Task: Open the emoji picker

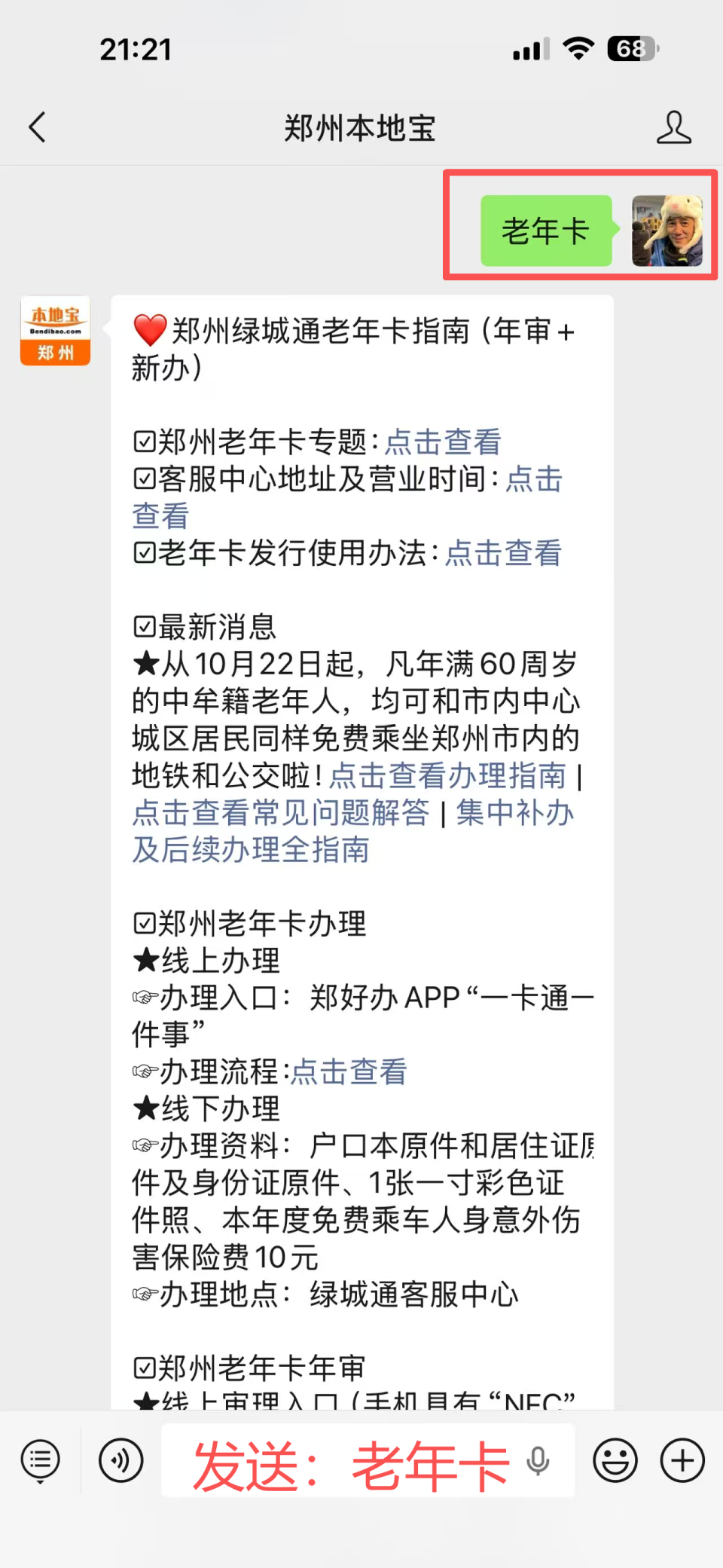Action: (x=615, y=1460)
